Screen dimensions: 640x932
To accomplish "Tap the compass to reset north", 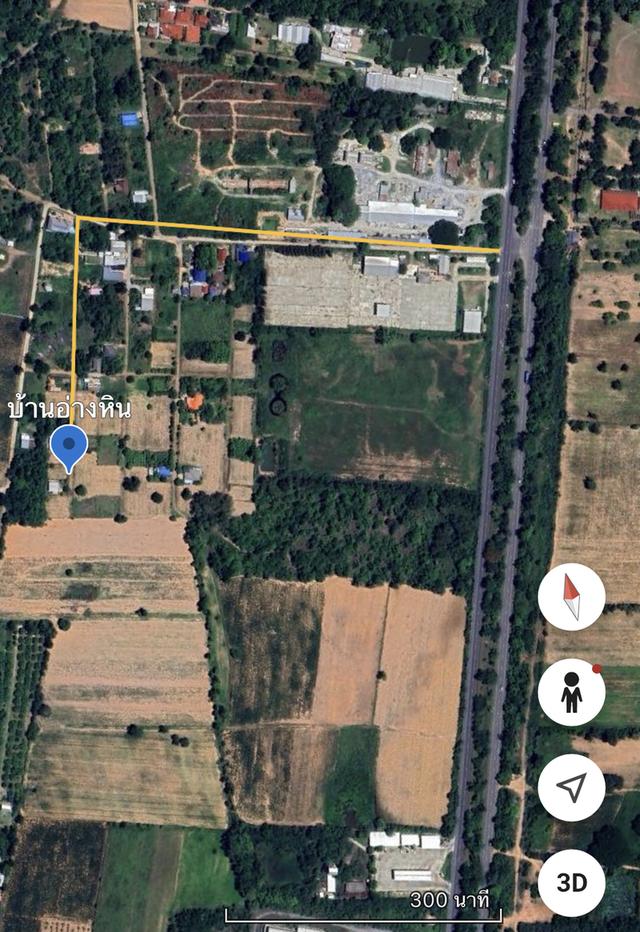I will pos(571,597).
